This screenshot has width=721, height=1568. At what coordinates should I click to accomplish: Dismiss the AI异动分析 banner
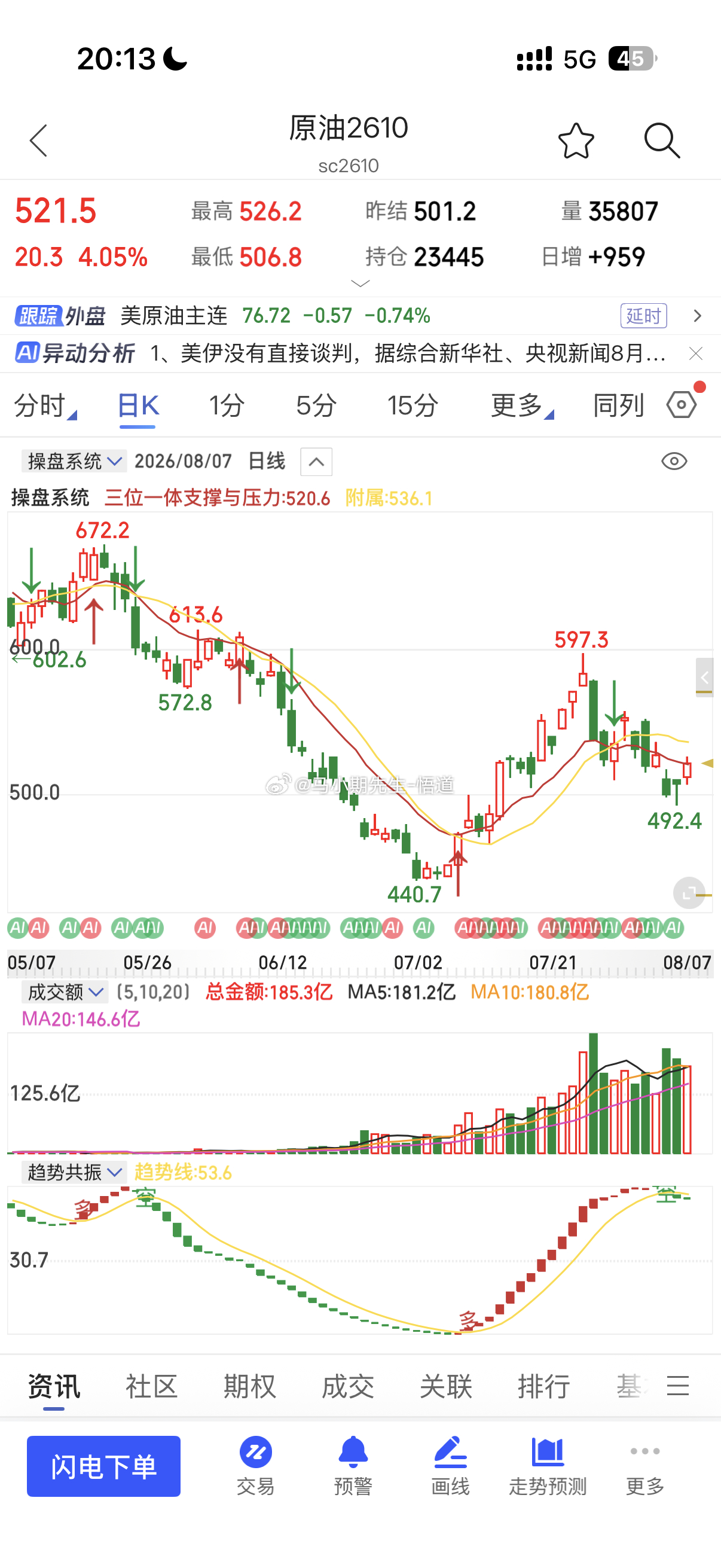(x=695, y=353)
